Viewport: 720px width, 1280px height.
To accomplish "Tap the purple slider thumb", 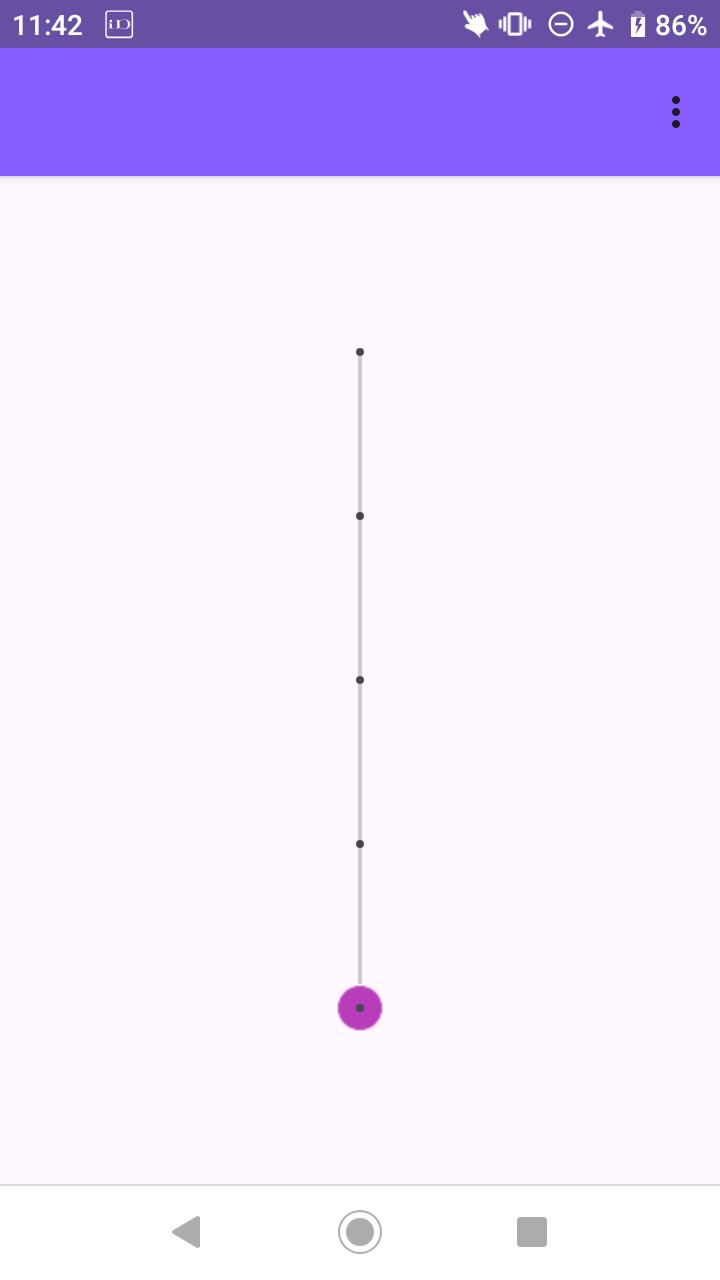I will tap(360, 1008).
